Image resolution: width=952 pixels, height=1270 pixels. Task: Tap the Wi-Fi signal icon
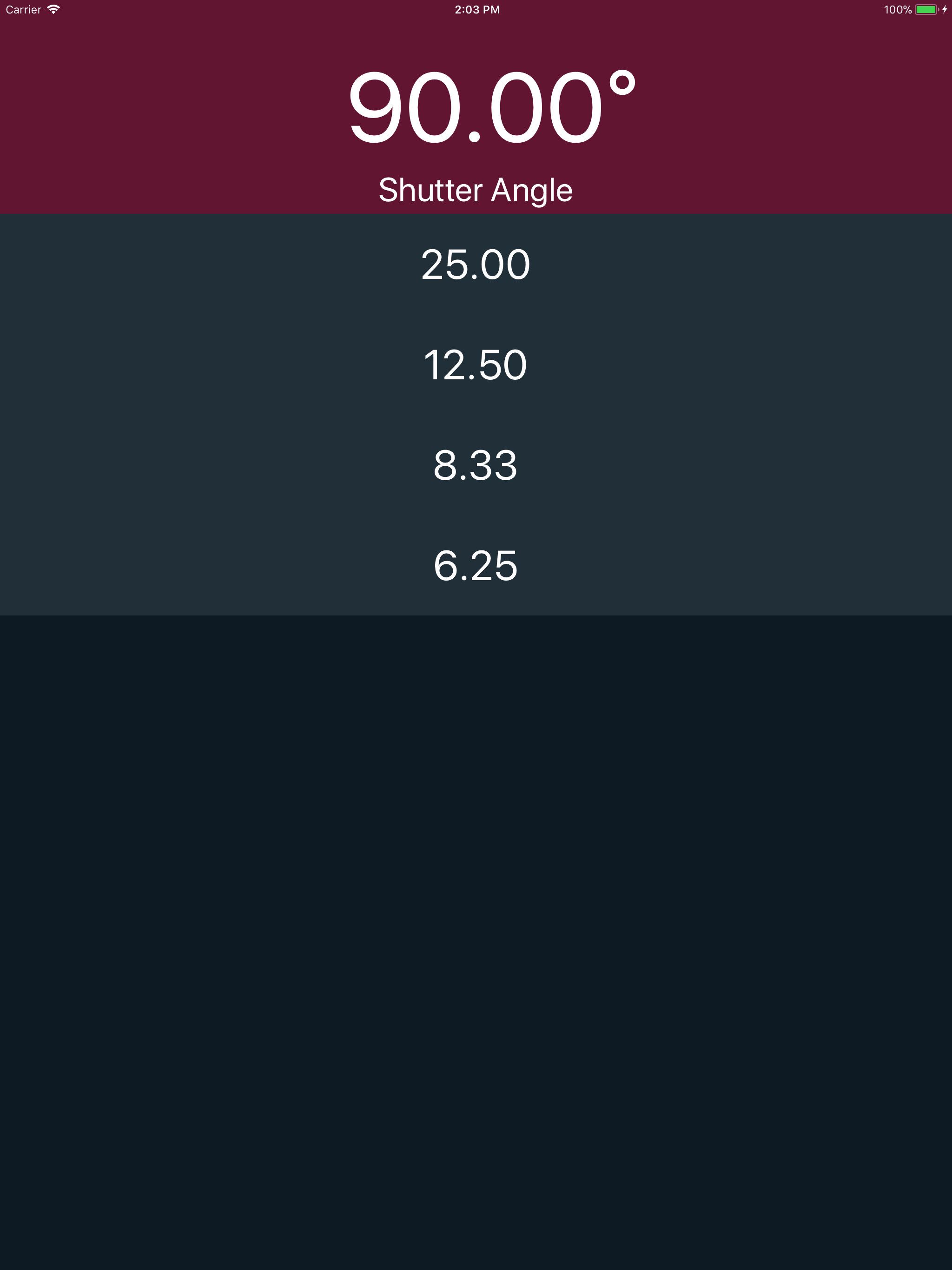click(53, 9)
